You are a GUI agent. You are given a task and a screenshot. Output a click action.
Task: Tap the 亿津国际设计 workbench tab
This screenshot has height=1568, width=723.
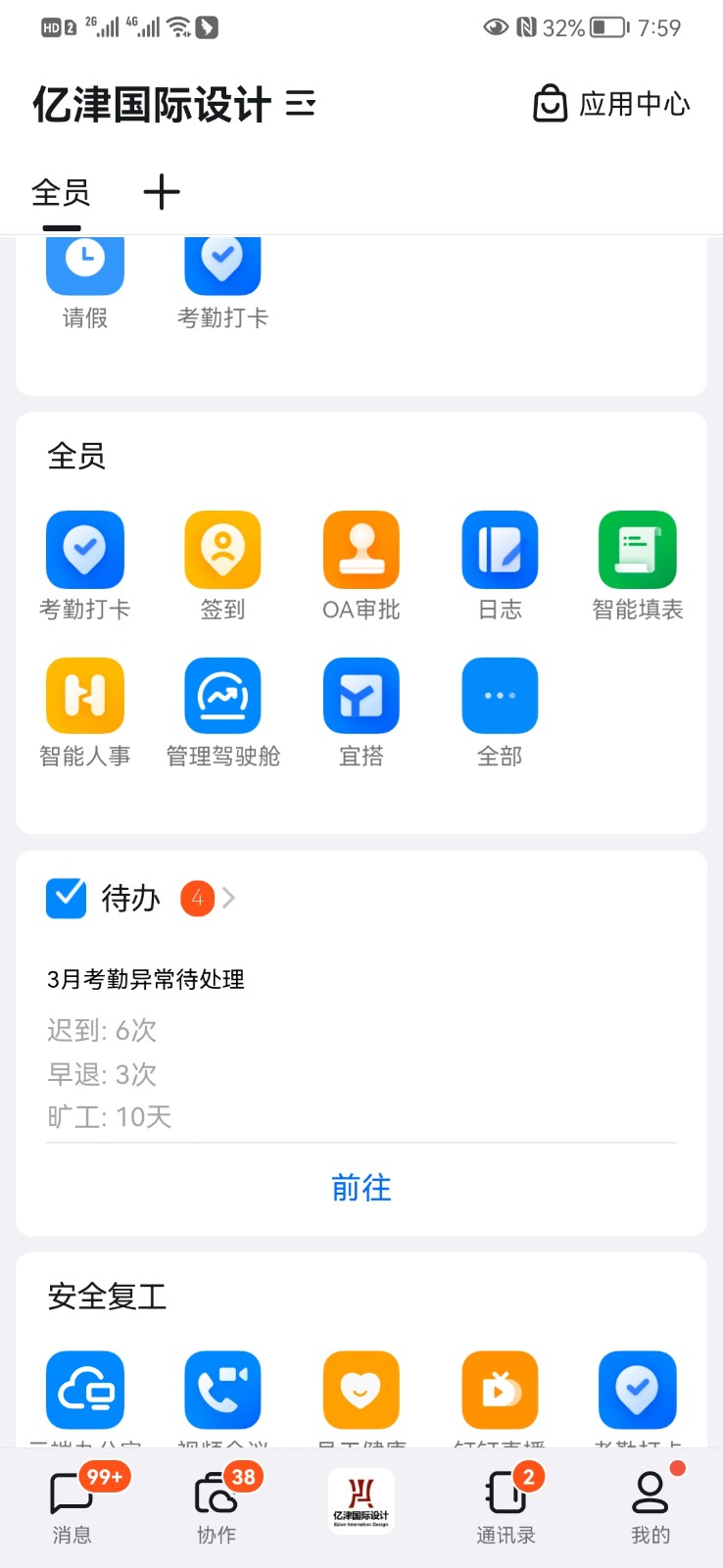[x=361, y=1501]
